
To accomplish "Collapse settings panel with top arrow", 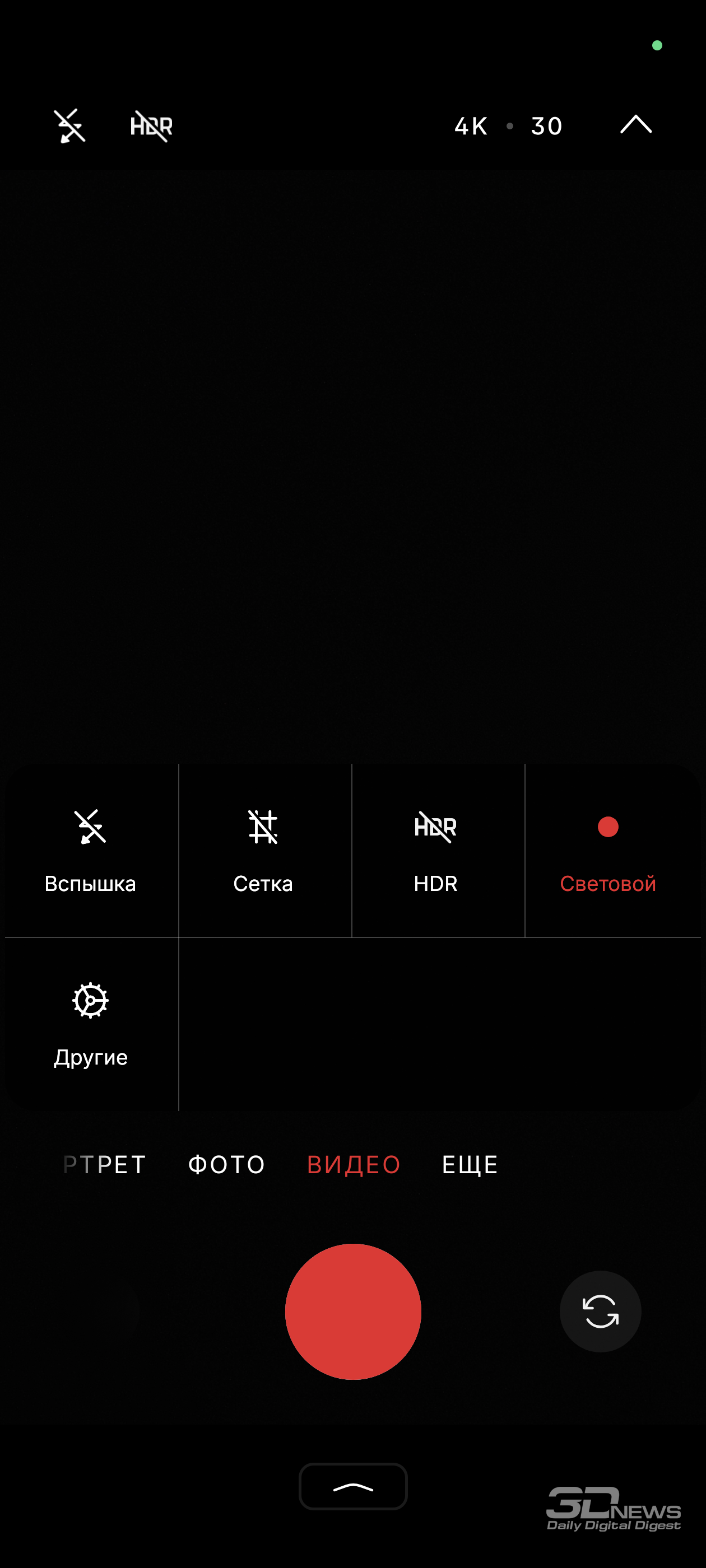I will click(635, 125).
